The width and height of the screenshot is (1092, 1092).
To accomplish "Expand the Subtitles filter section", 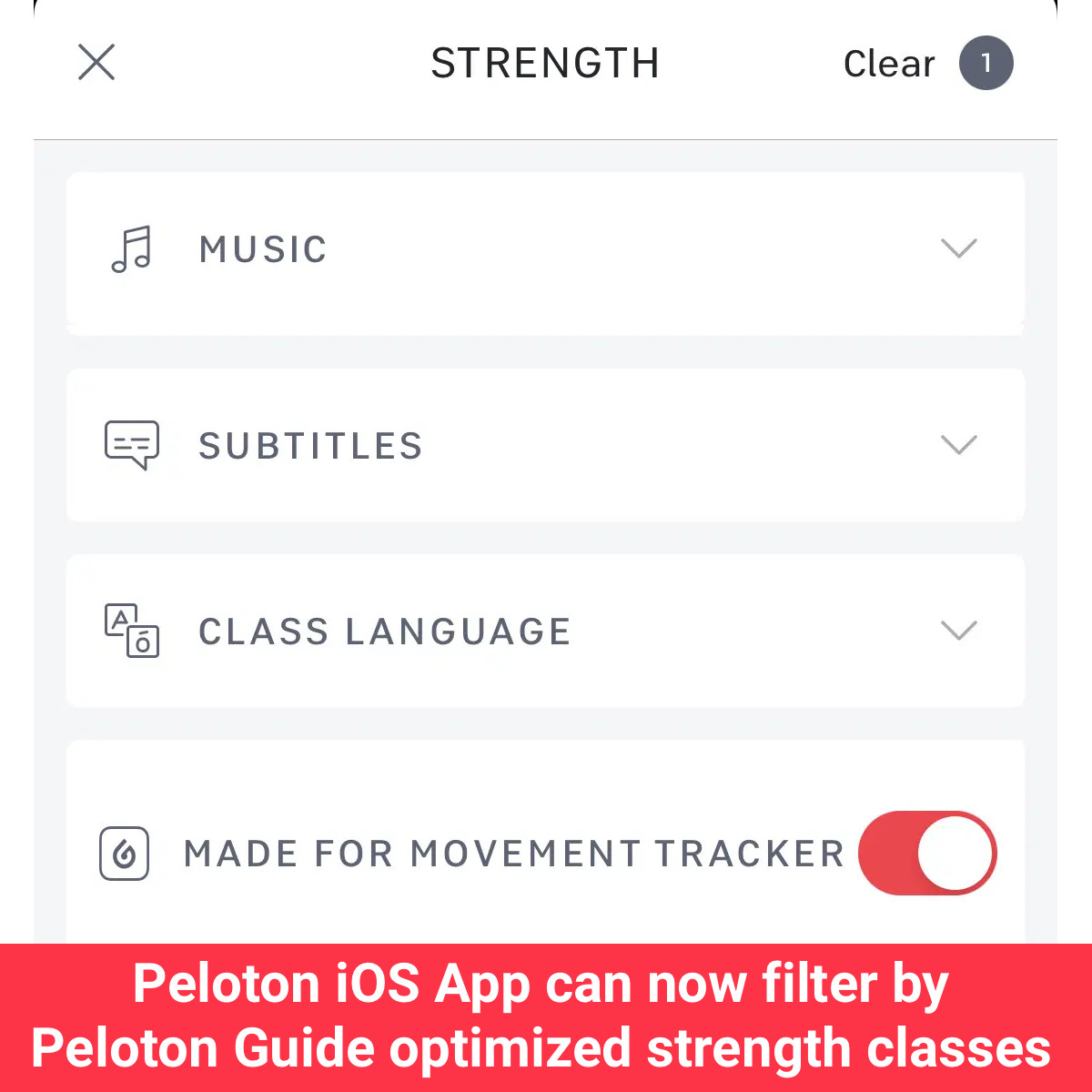I will point(958,445).
